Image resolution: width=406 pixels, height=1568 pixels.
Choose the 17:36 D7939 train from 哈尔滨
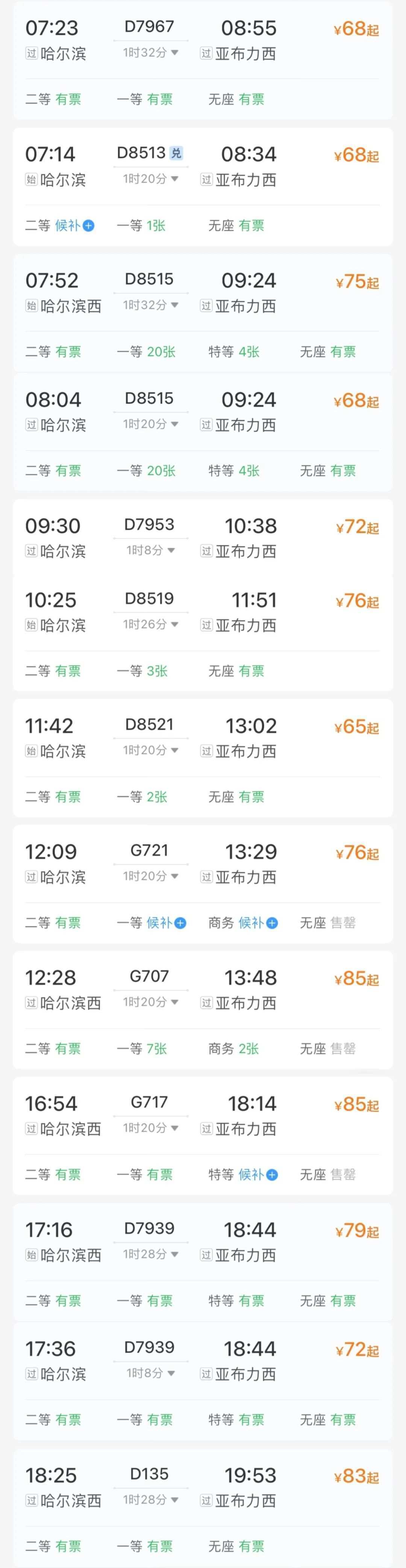pyautogui.click(x=203, y=1361)
